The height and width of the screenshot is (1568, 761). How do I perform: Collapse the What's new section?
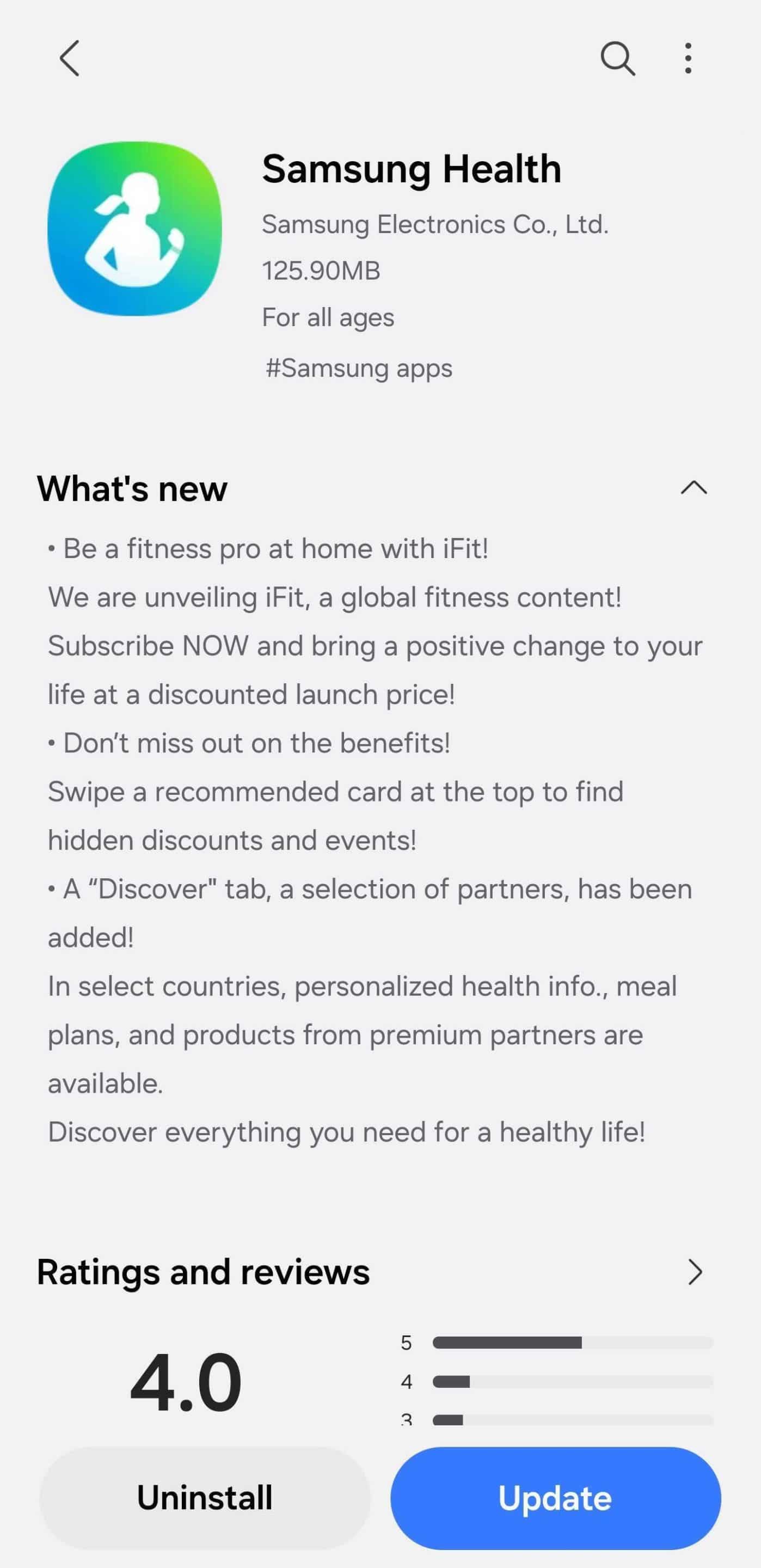(694, 488)
